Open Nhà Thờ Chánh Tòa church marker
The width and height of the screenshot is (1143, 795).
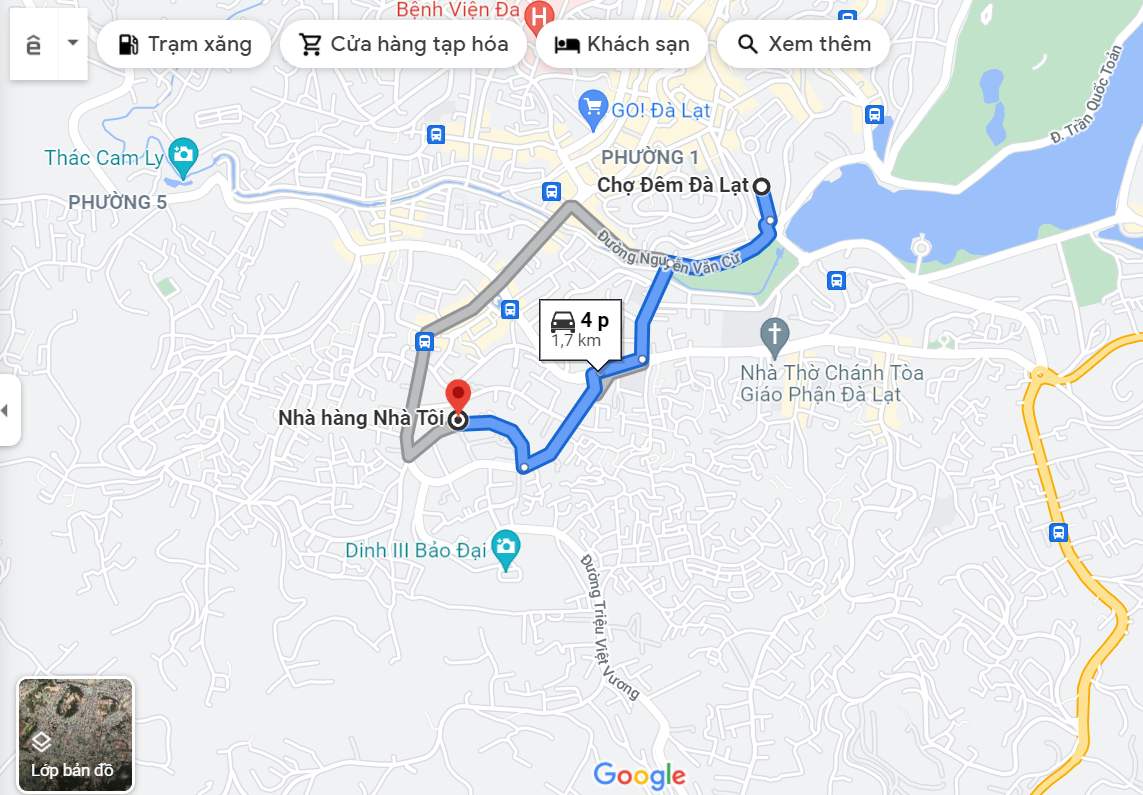773,332
